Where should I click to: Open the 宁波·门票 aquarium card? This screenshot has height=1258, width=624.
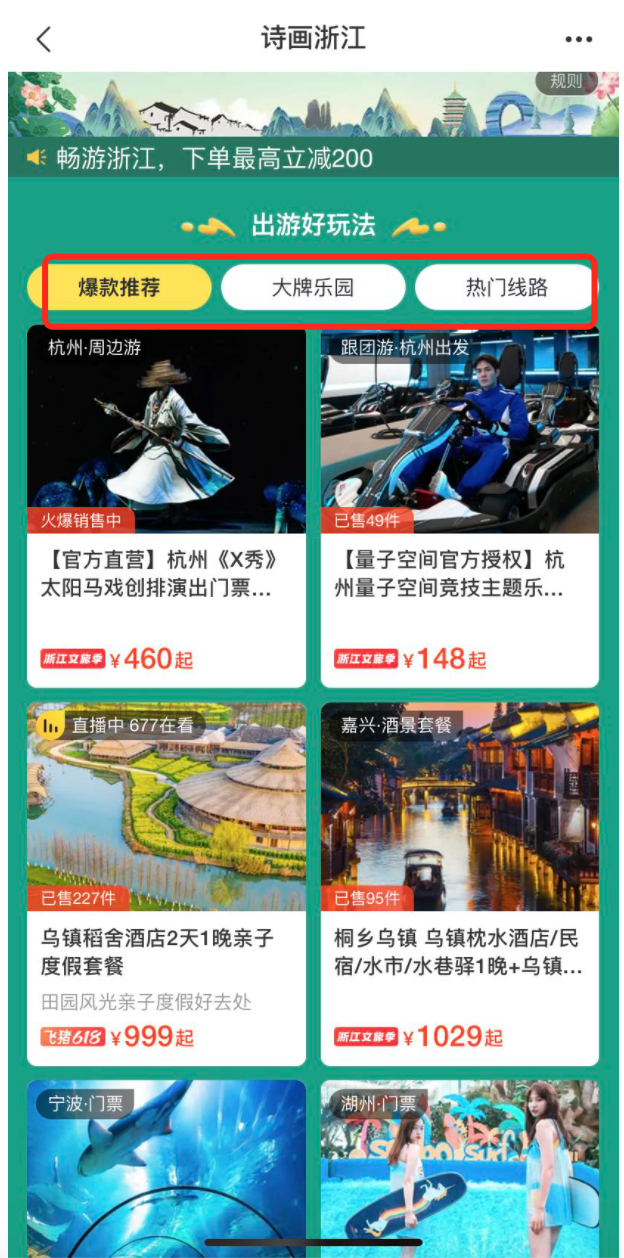click(x=166, y=1165)
